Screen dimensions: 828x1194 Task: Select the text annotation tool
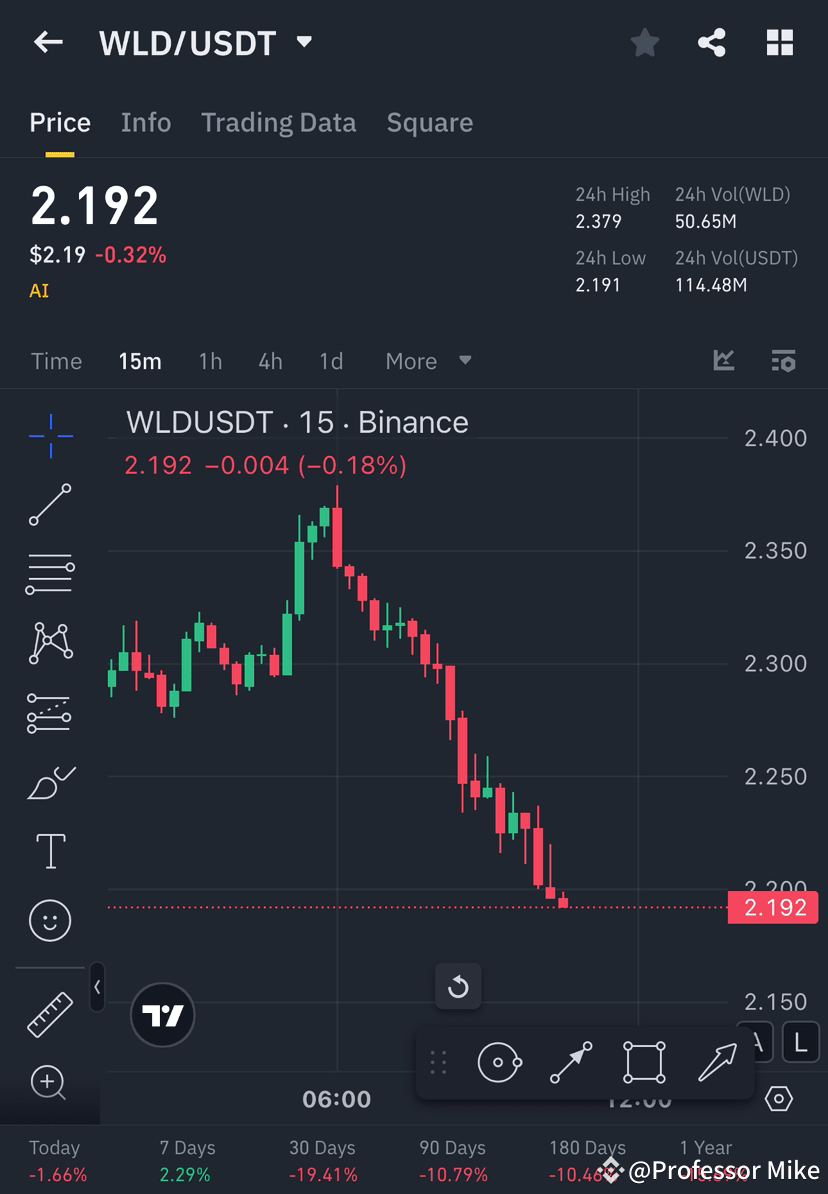point(50,850)
